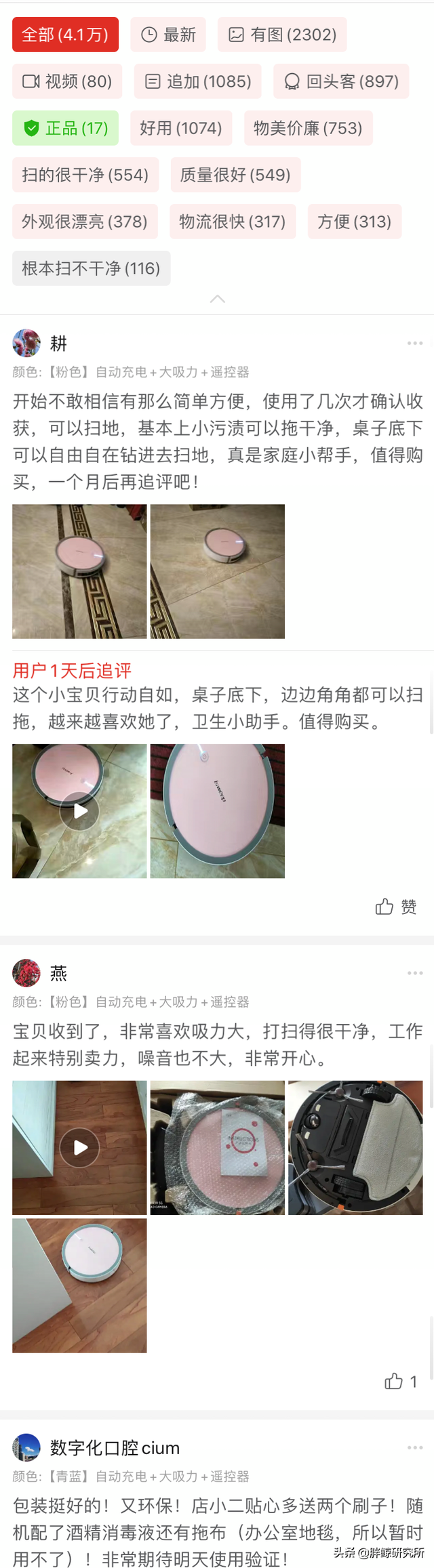Select the 扫的很干净 (554) tag
The width and height of the screenshot is (434, 1568).
[85, 175]
